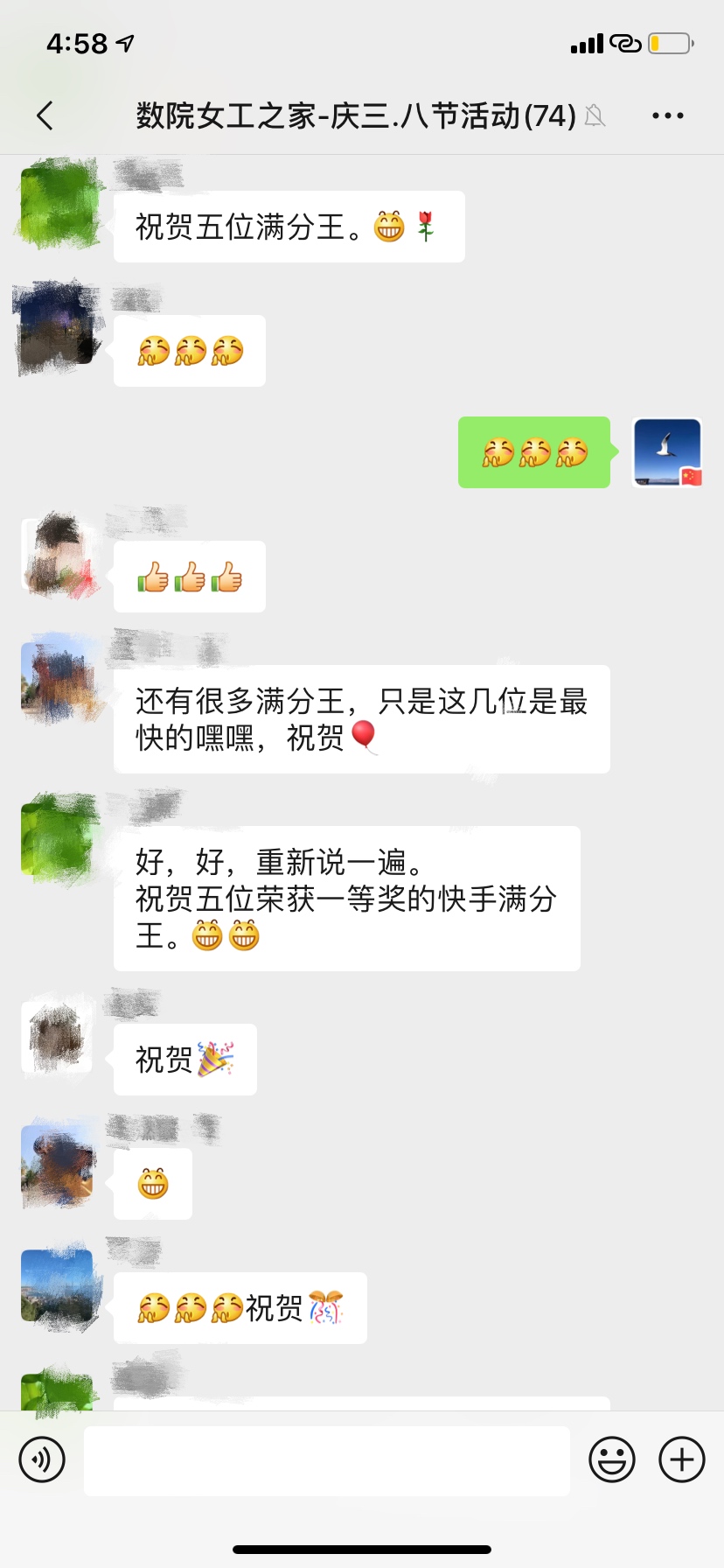
Task: Tap the message text field
Action: pyautogui.click(x=326, y=1459)
